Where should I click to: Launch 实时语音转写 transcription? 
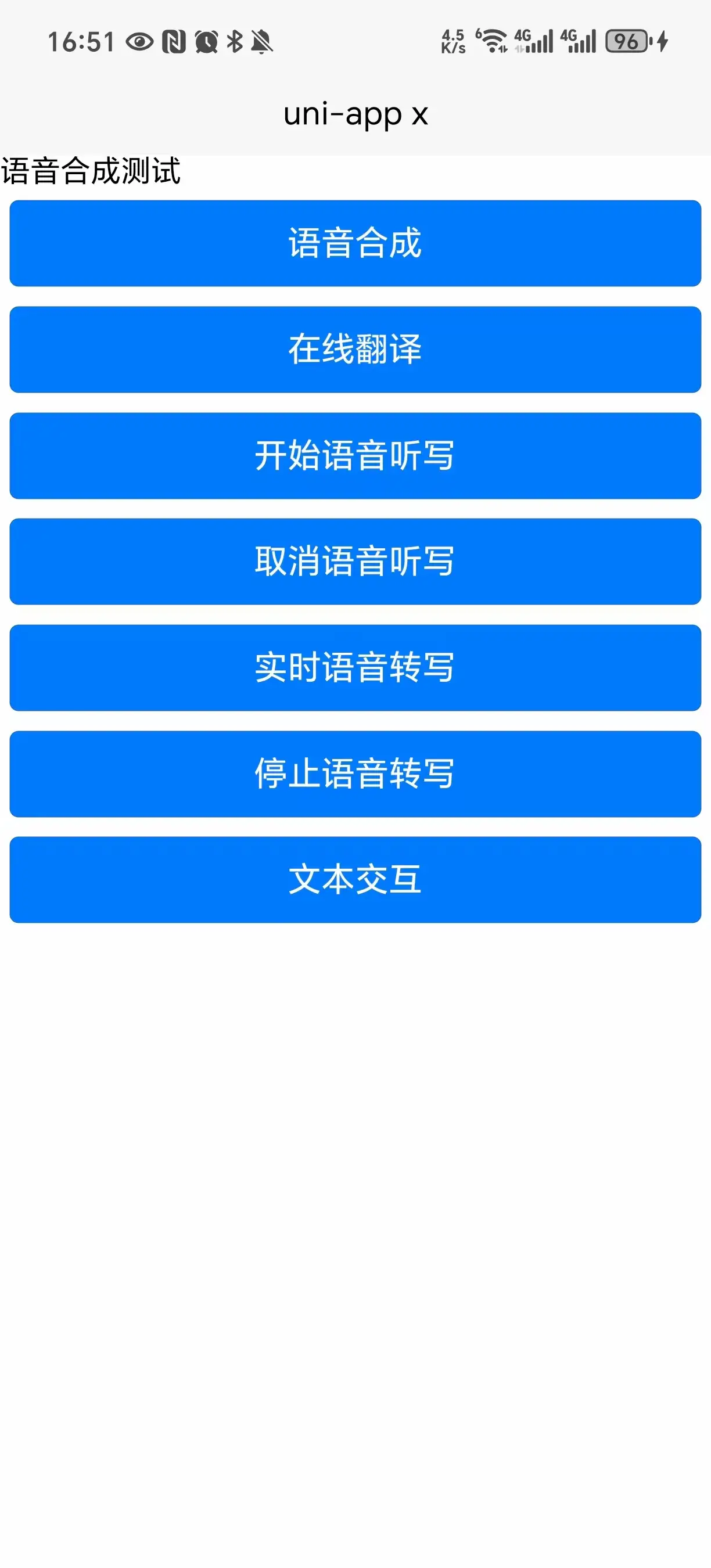click(x=355, y=667)
